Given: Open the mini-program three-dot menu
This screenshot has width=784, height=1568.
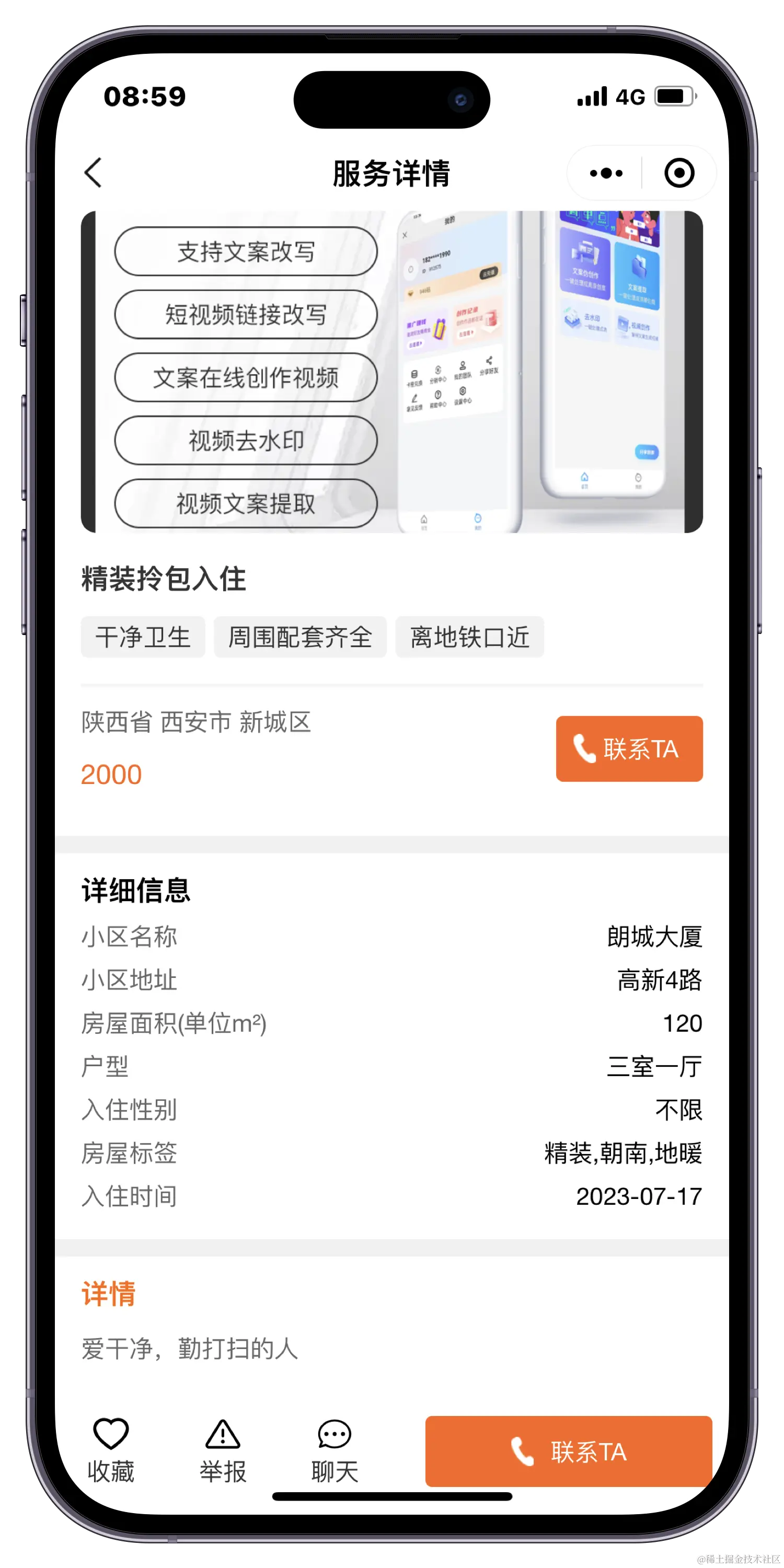Looking at the screenshot, I should 606,174.
